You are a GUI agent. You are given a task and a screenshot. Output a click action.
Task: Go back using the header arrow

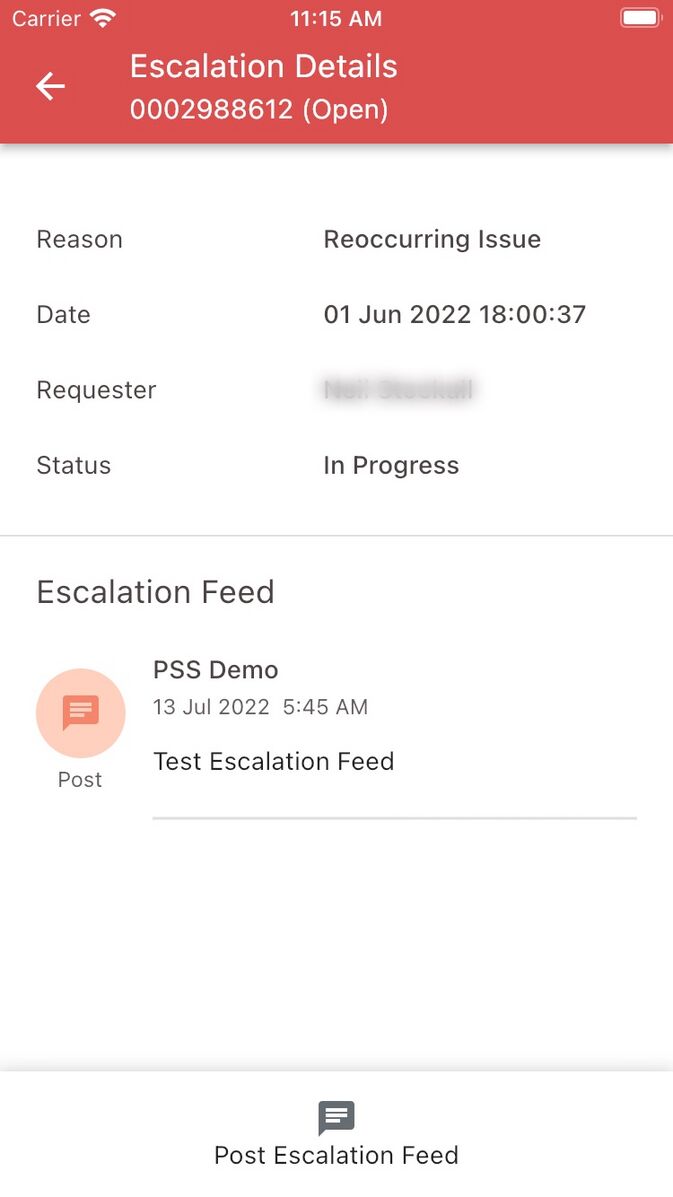[x=50, y=86]
